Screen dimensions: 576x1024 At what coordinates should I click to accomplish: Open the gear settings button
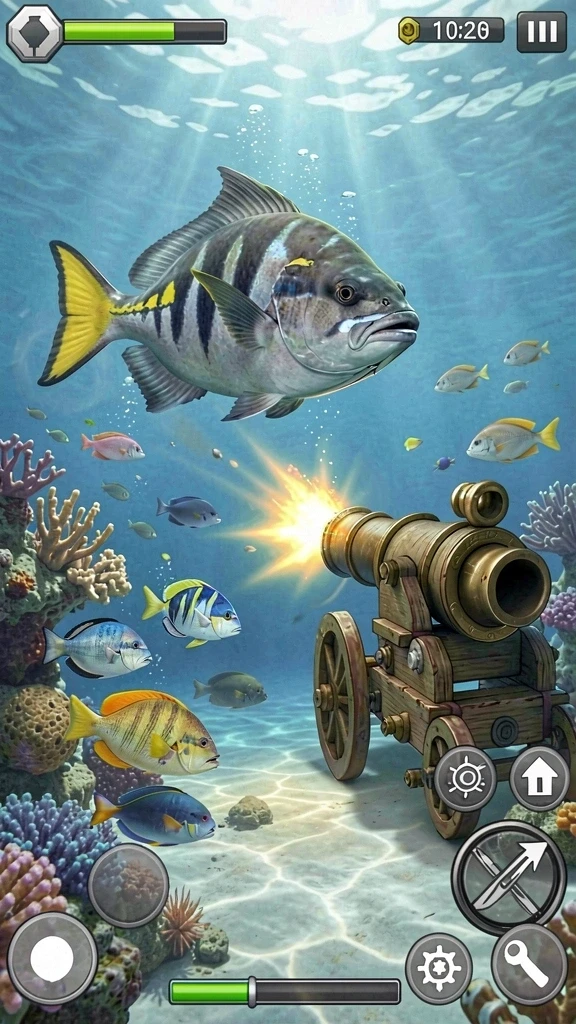438,968
